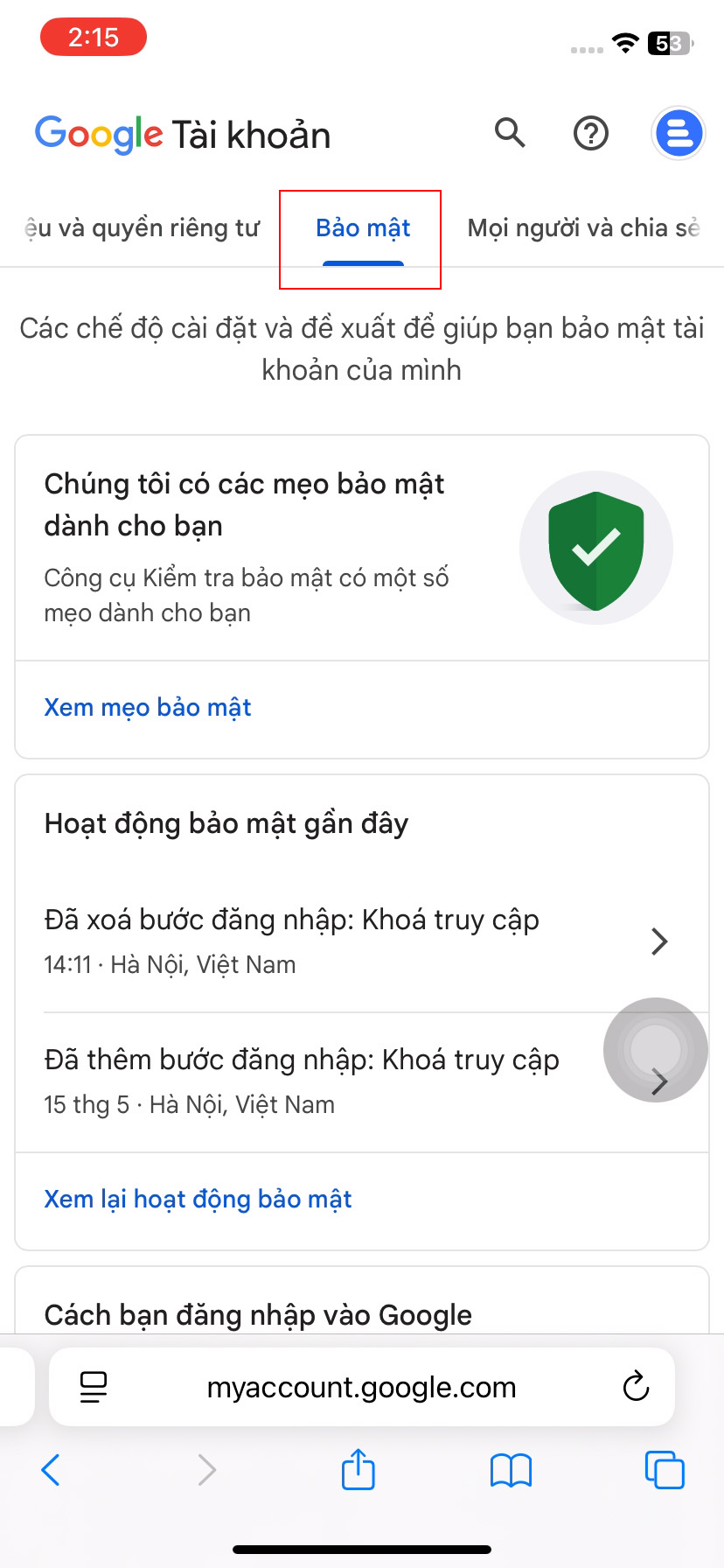Share this page
Image resolution: width=724 pixels, height=1568 pixels.
(358, 1468)
